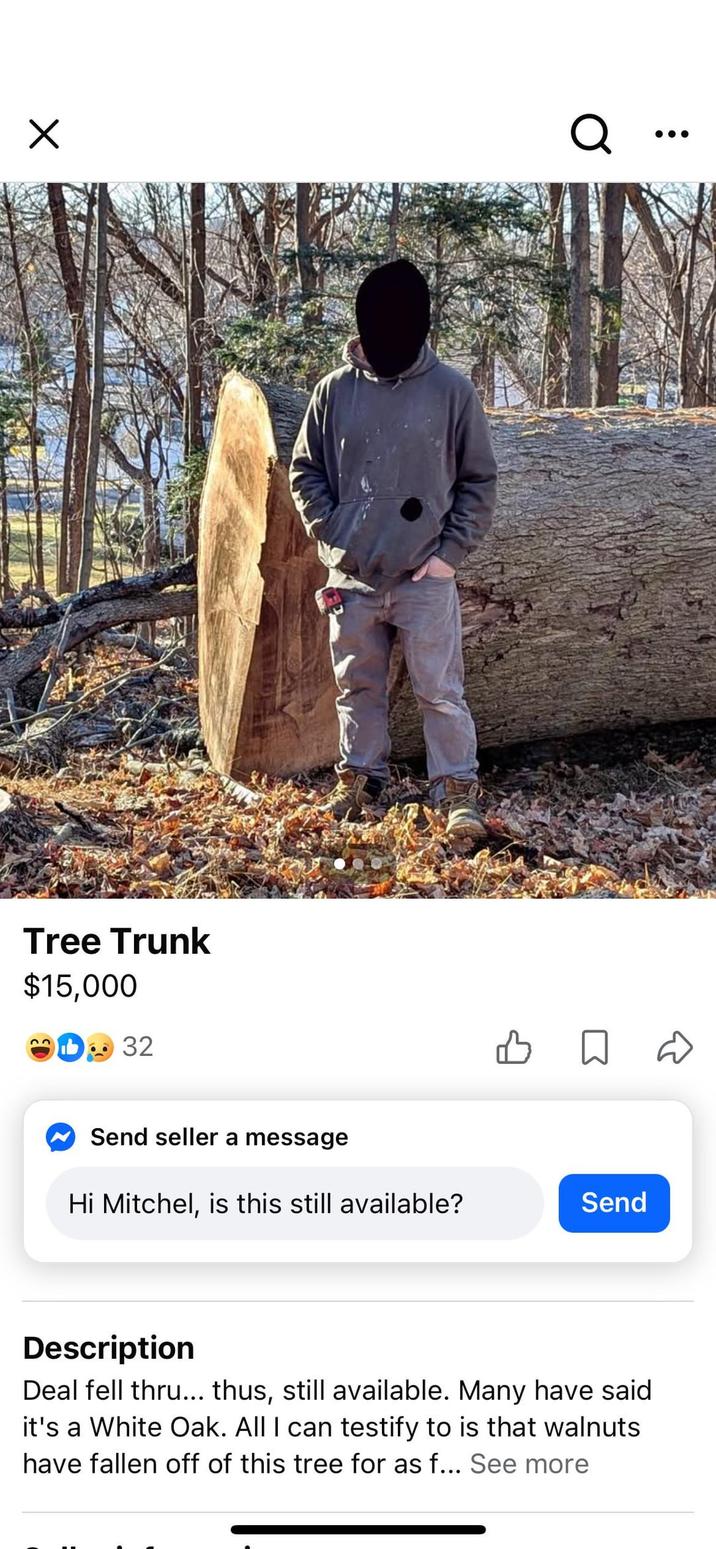This screenshot has width=716, height=1549.
Task: Expand description with See more
Action: click(529, 1463)
